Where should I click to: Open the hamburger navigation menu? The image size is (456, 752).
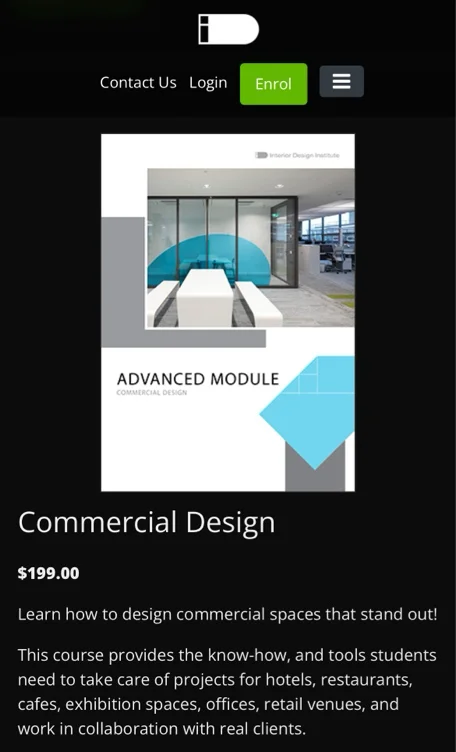tap(341, 82)
